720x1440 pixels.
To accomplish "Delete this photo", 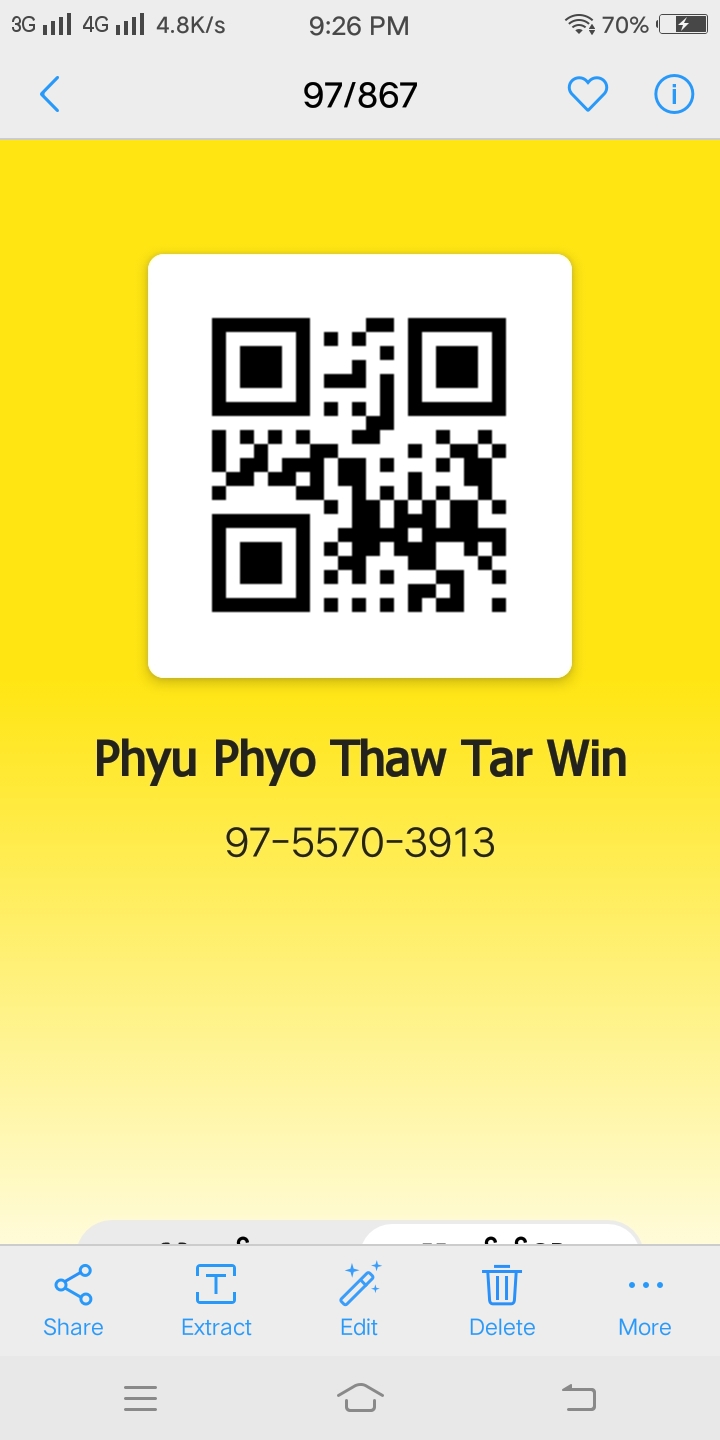I will pyautogui.click(x=502, y=1300).
